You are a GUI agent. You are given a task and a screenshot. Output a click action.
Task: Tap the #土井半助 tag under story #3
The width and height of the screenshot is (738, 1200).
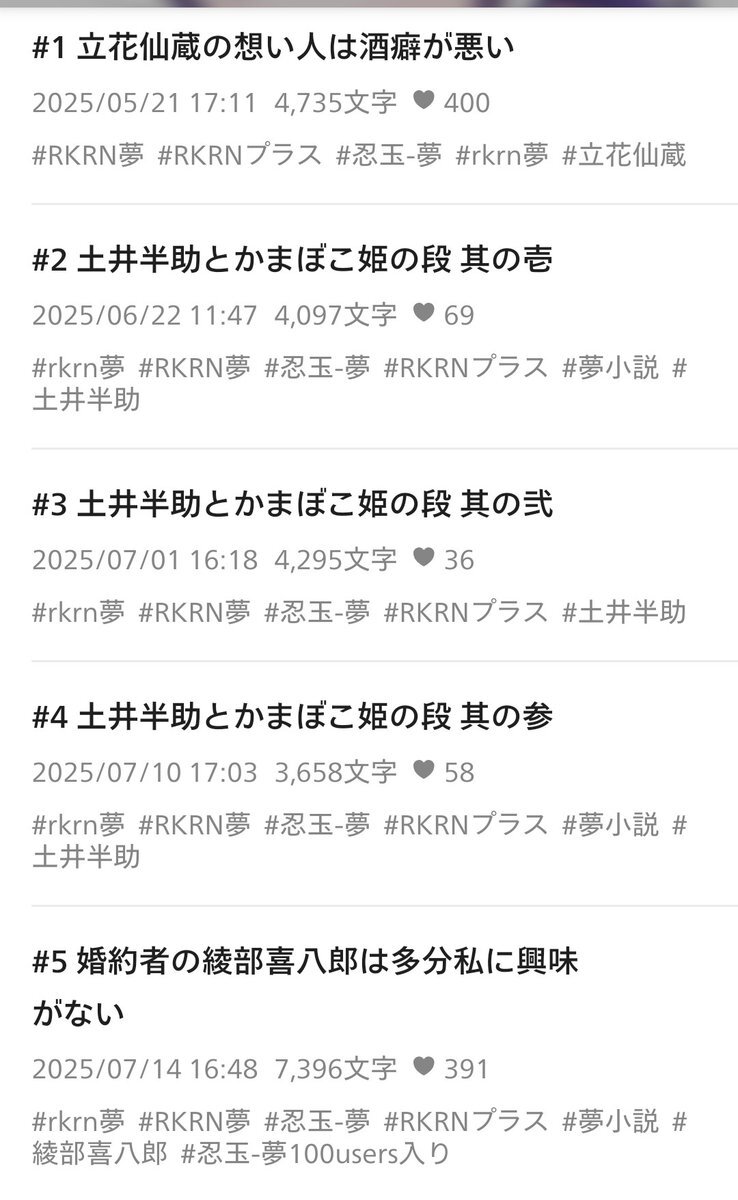pos(624,612)
